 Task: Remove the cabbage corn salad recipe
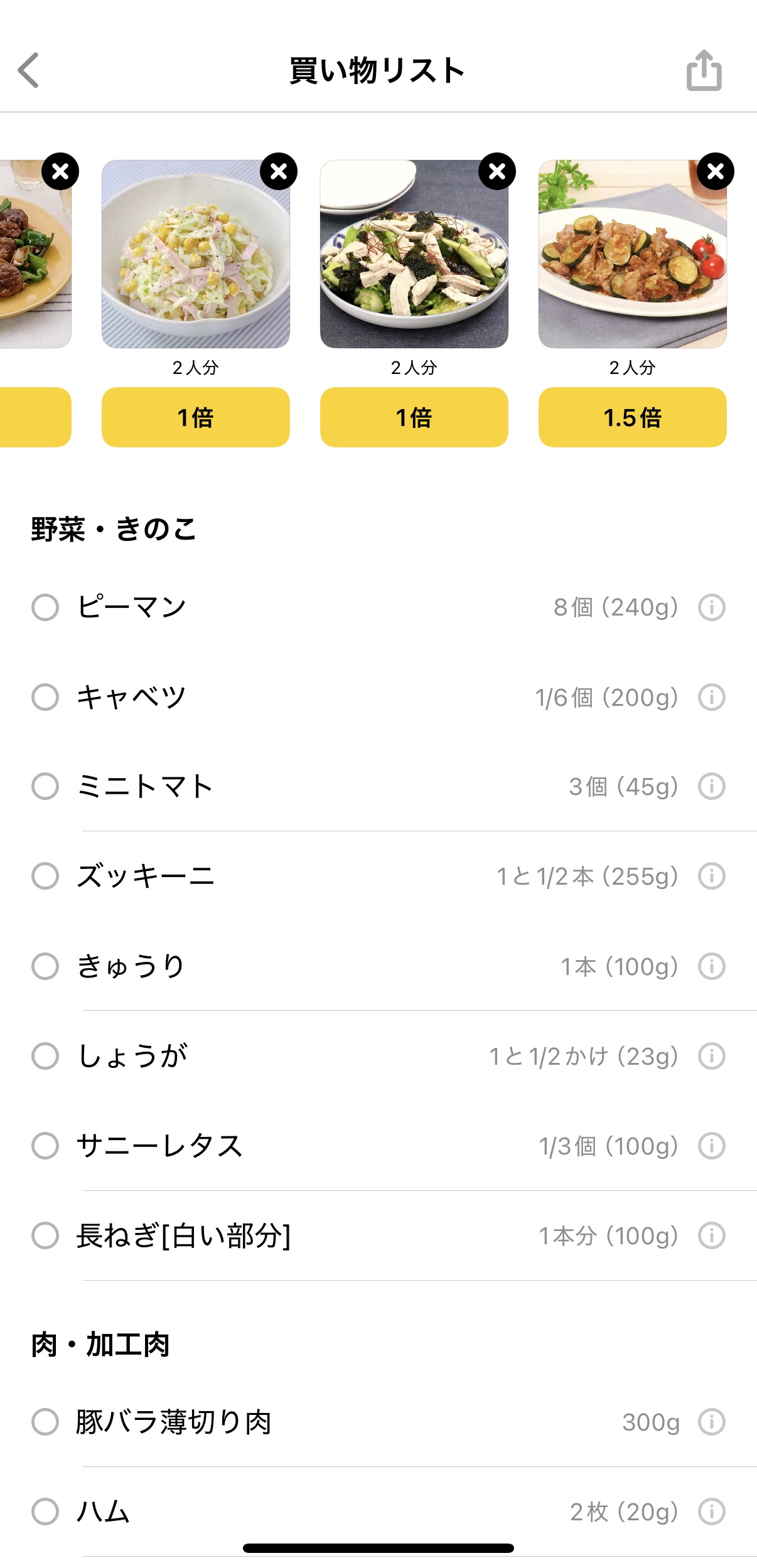coord(279,171)
